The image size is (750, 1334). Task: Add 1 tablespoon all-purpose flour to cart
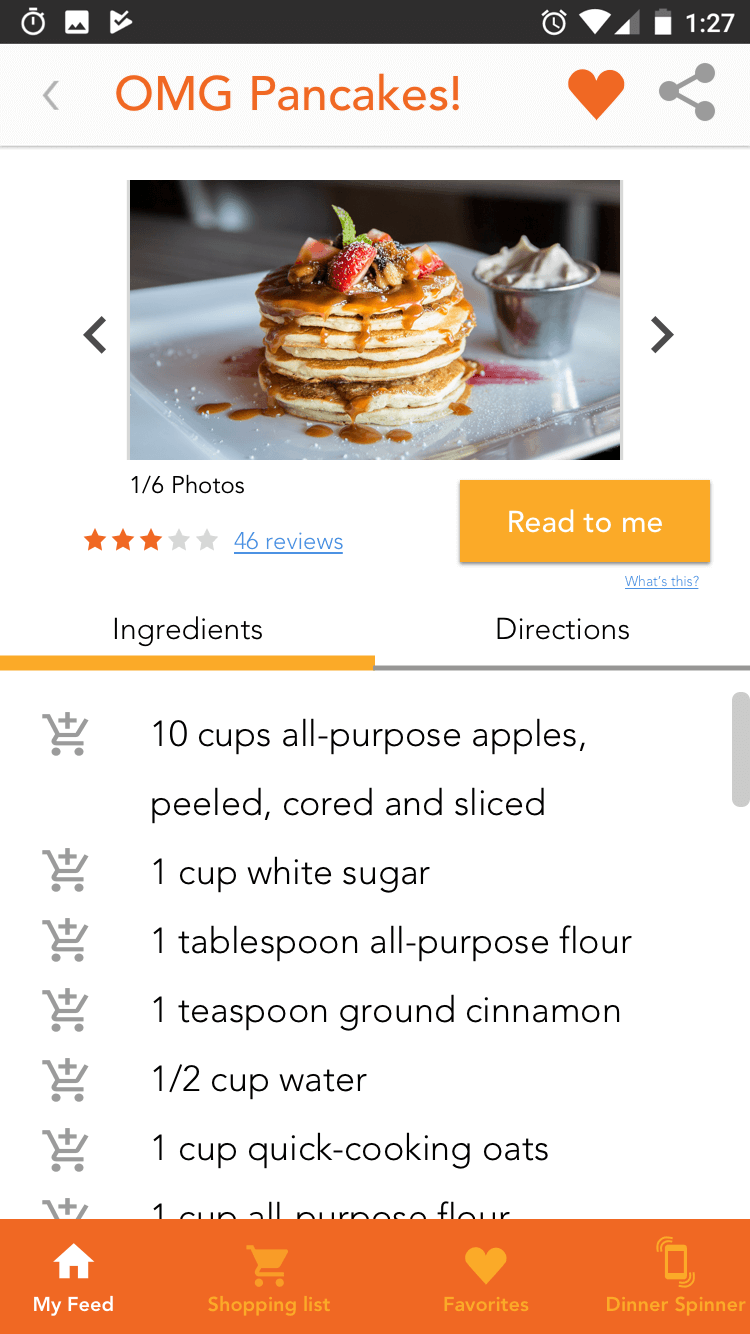[x=66, y=940]
